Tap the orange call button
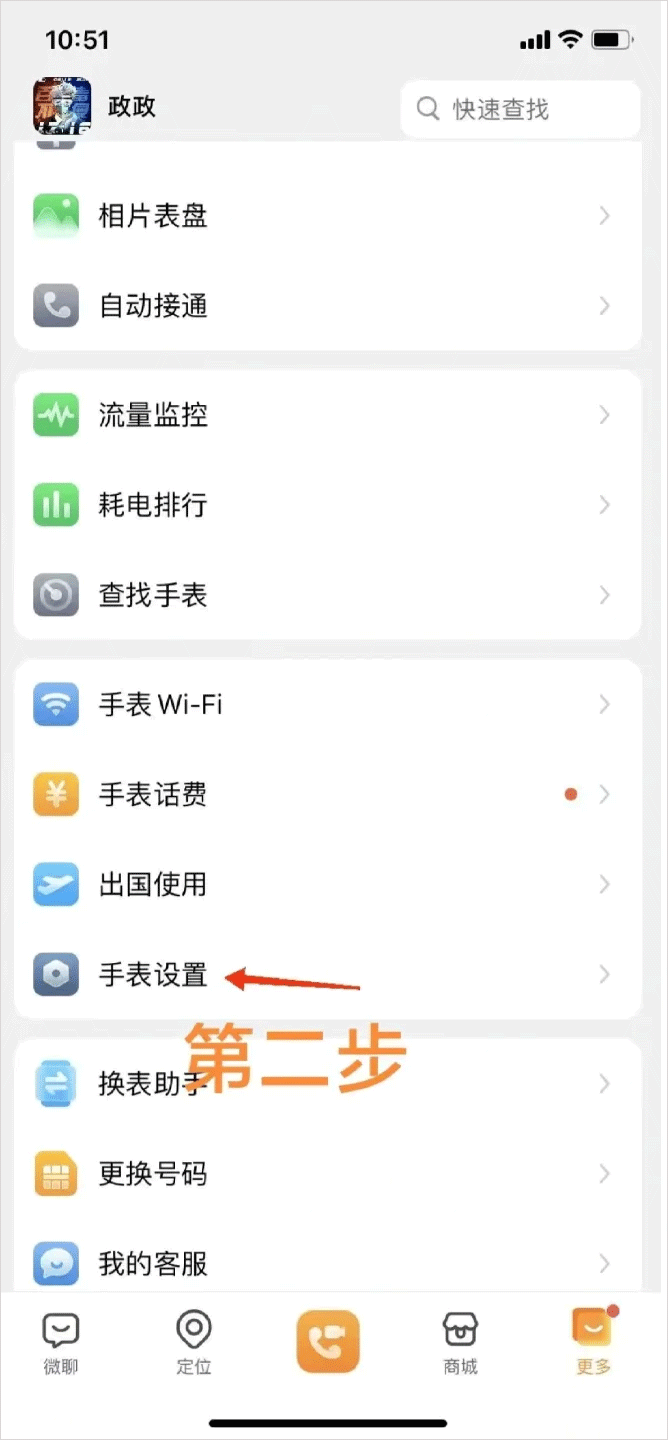The width and height of the screenshot is (668, 1440). (327, 1341)
